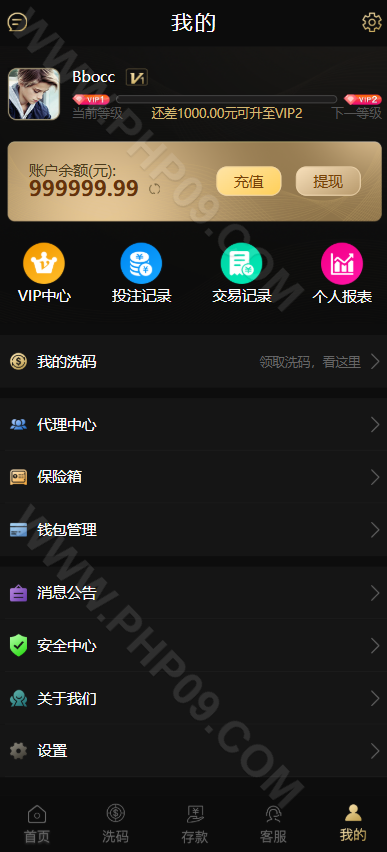Viewport: 387px width, 852px height.
Task: Open the settings gear icon
Action: (x=372, y=22)
